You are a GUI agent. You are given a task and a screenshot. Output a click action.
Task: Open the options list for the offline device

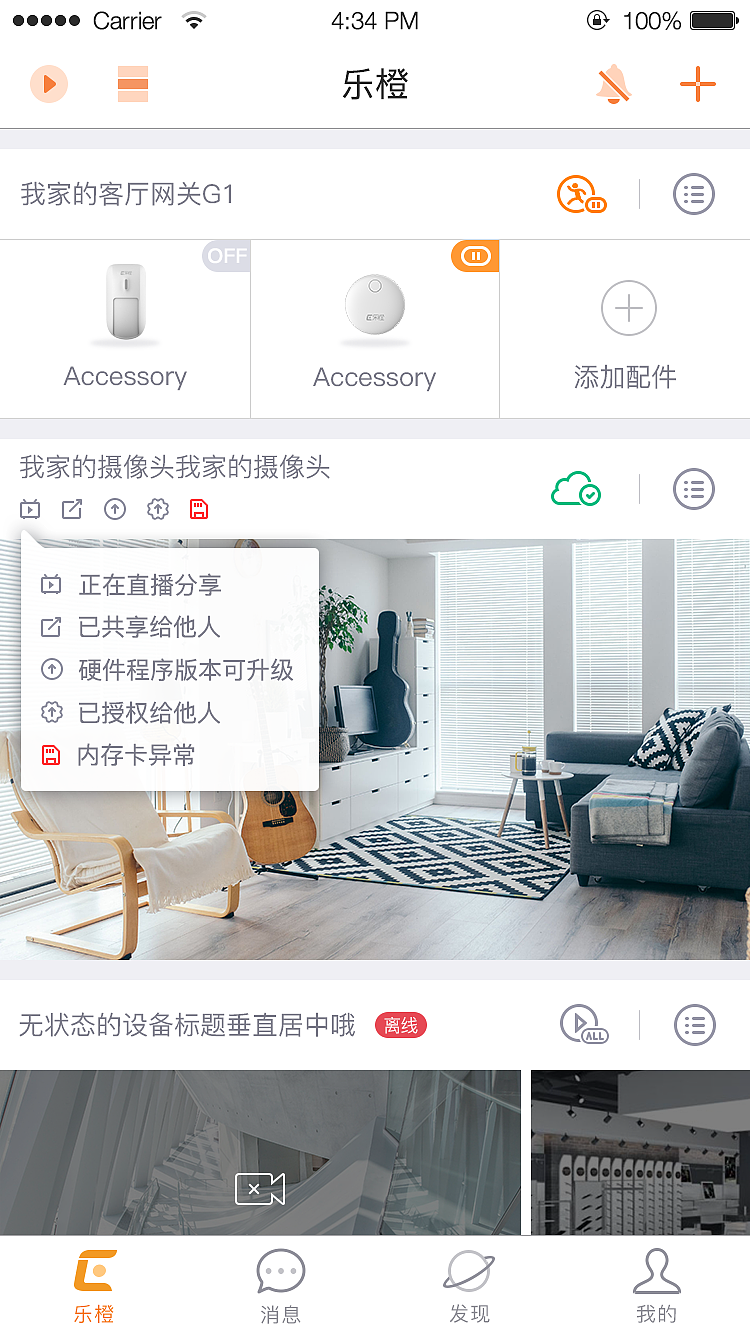tap(694, 1025)
